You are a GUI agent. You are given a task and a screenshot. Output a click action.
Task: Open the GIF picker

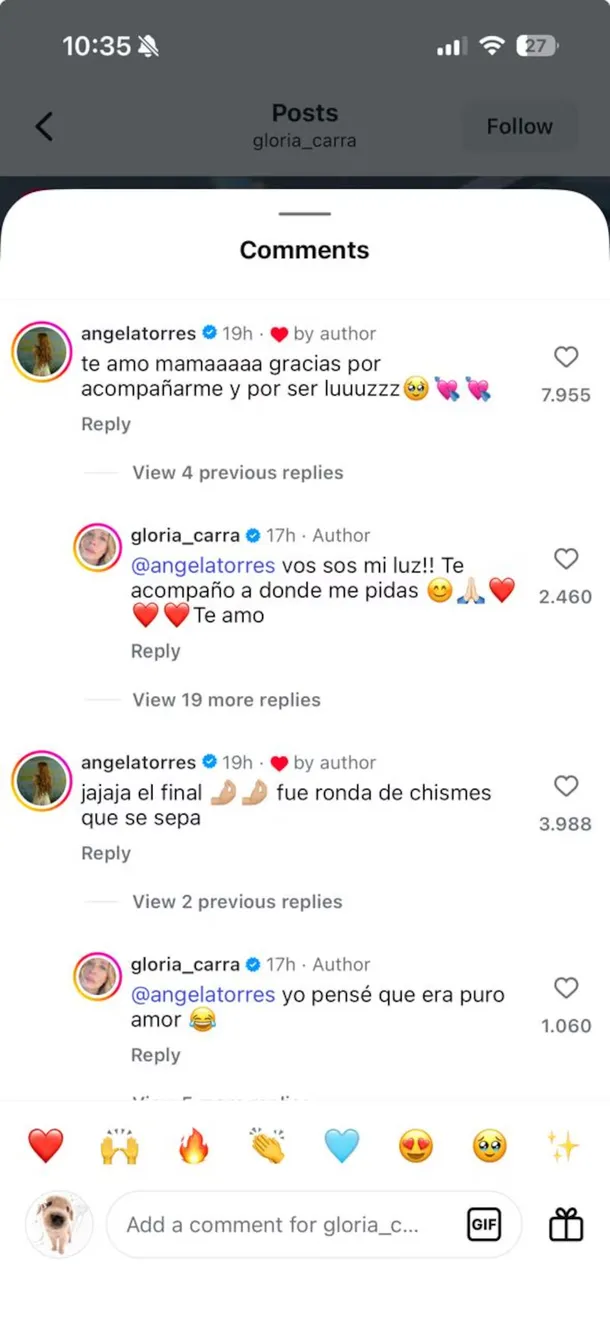tap(484, 1225)
